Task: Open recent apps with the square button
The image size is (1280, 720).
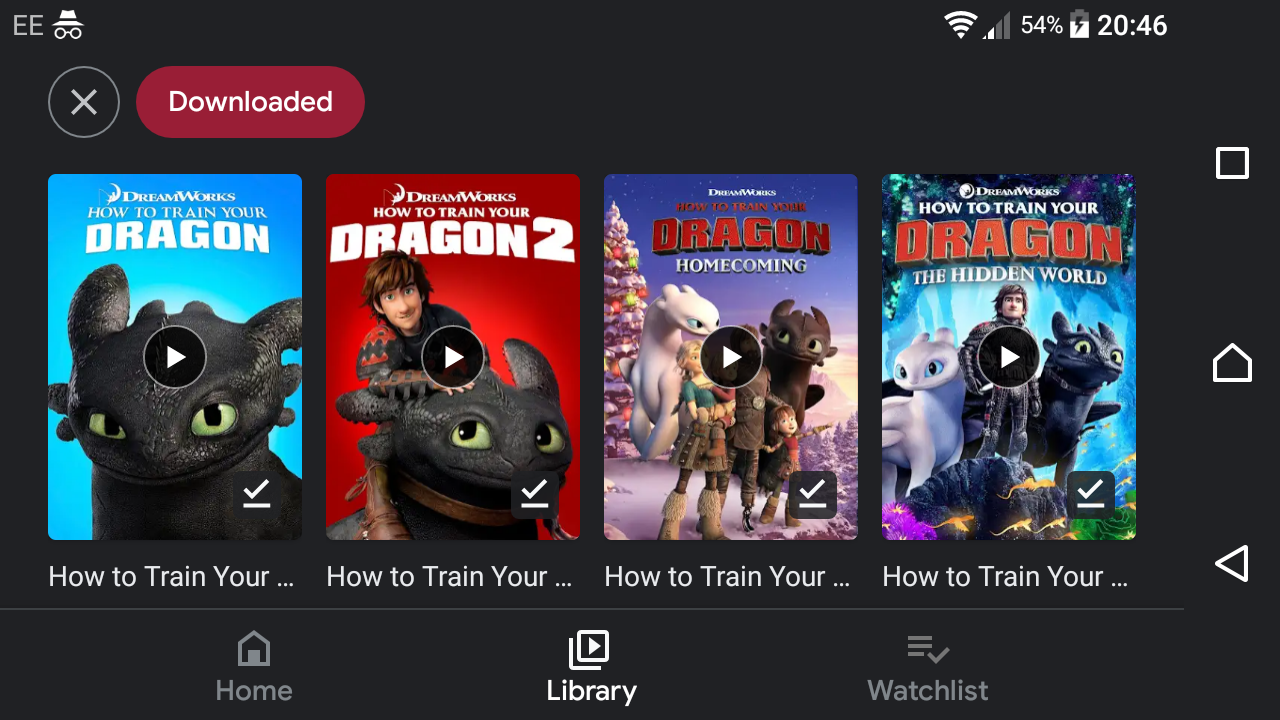Action: 1232,163
